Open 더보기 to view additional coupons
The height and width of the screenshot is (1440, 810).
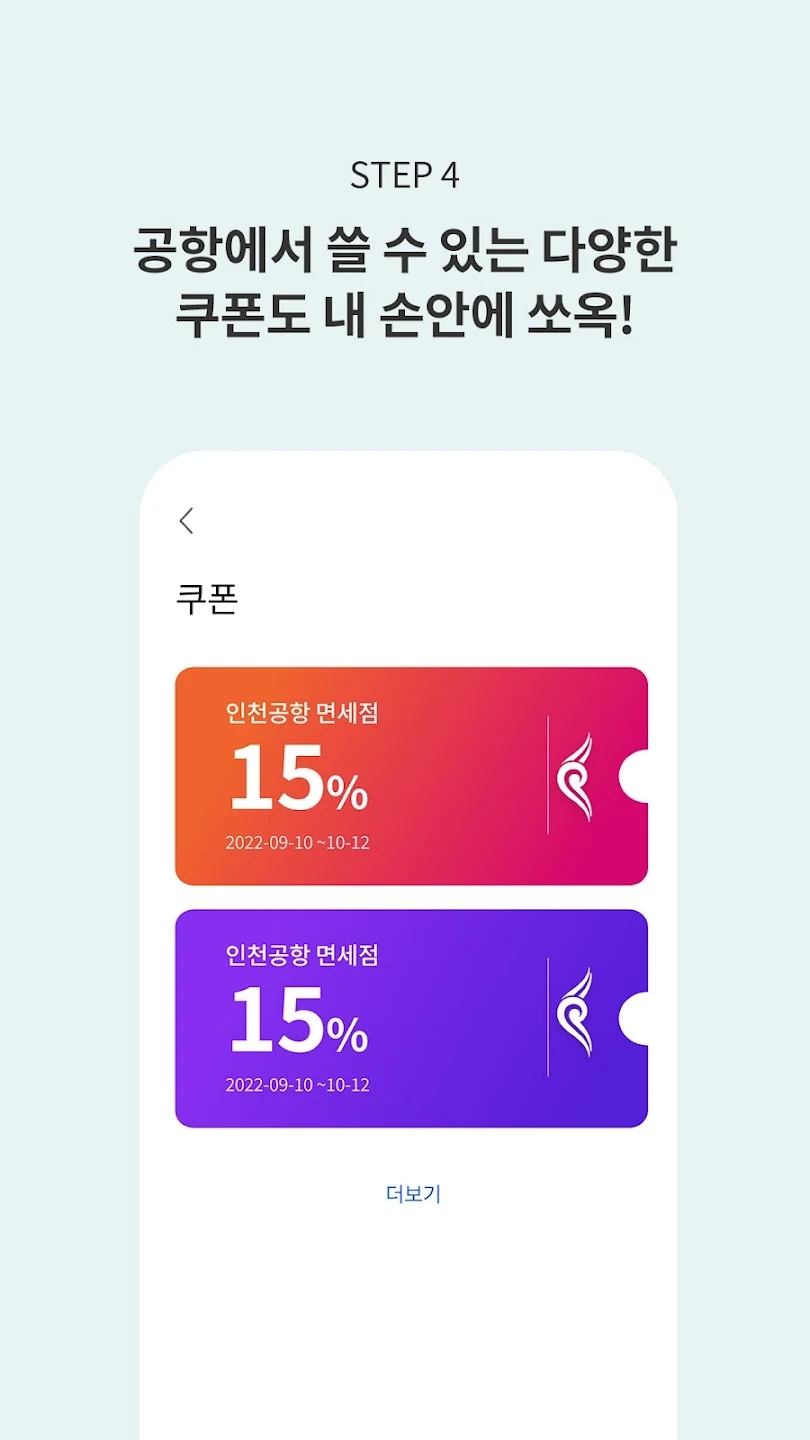pyautogui.click(x=413, y=1191)
